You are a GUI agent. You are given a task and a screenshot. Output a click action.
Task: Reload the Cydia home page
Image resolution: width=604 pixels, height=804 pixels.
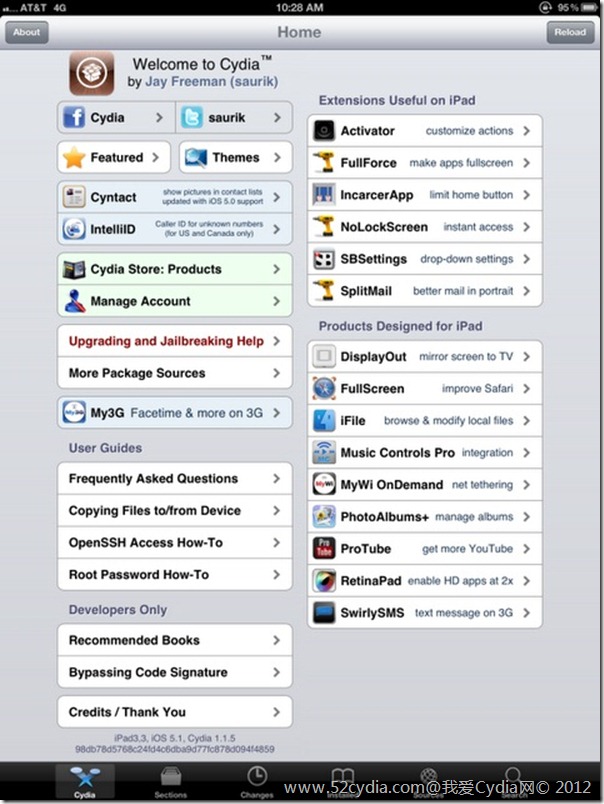pyautogui.click(x=572, y=32)
